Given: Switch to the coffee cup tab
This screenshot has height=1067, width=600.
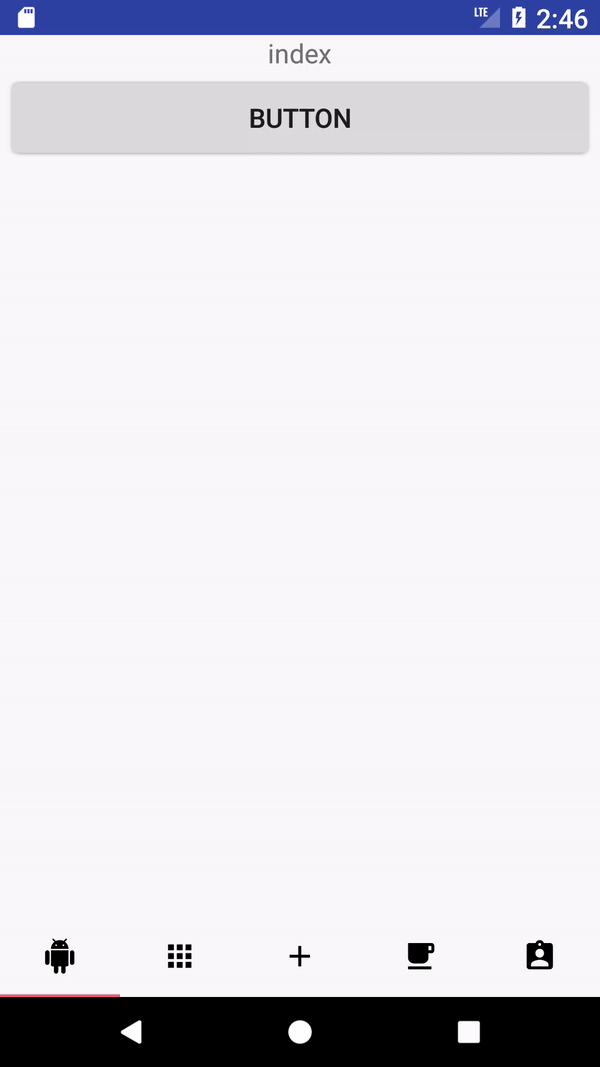Looking at the screenshot, I should coord(420,956).
